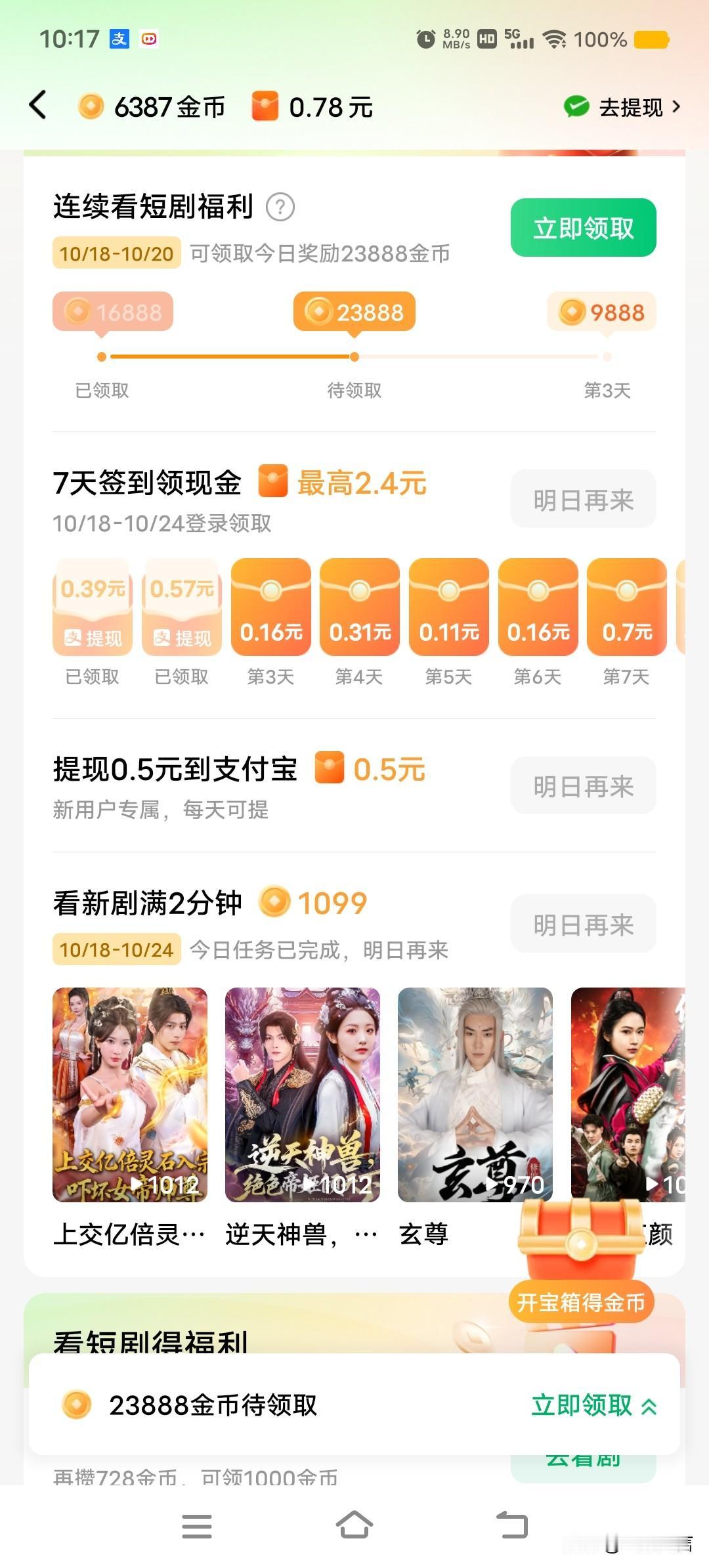Open the treasure chest 开宝箱得金币

click(581, 1261)
